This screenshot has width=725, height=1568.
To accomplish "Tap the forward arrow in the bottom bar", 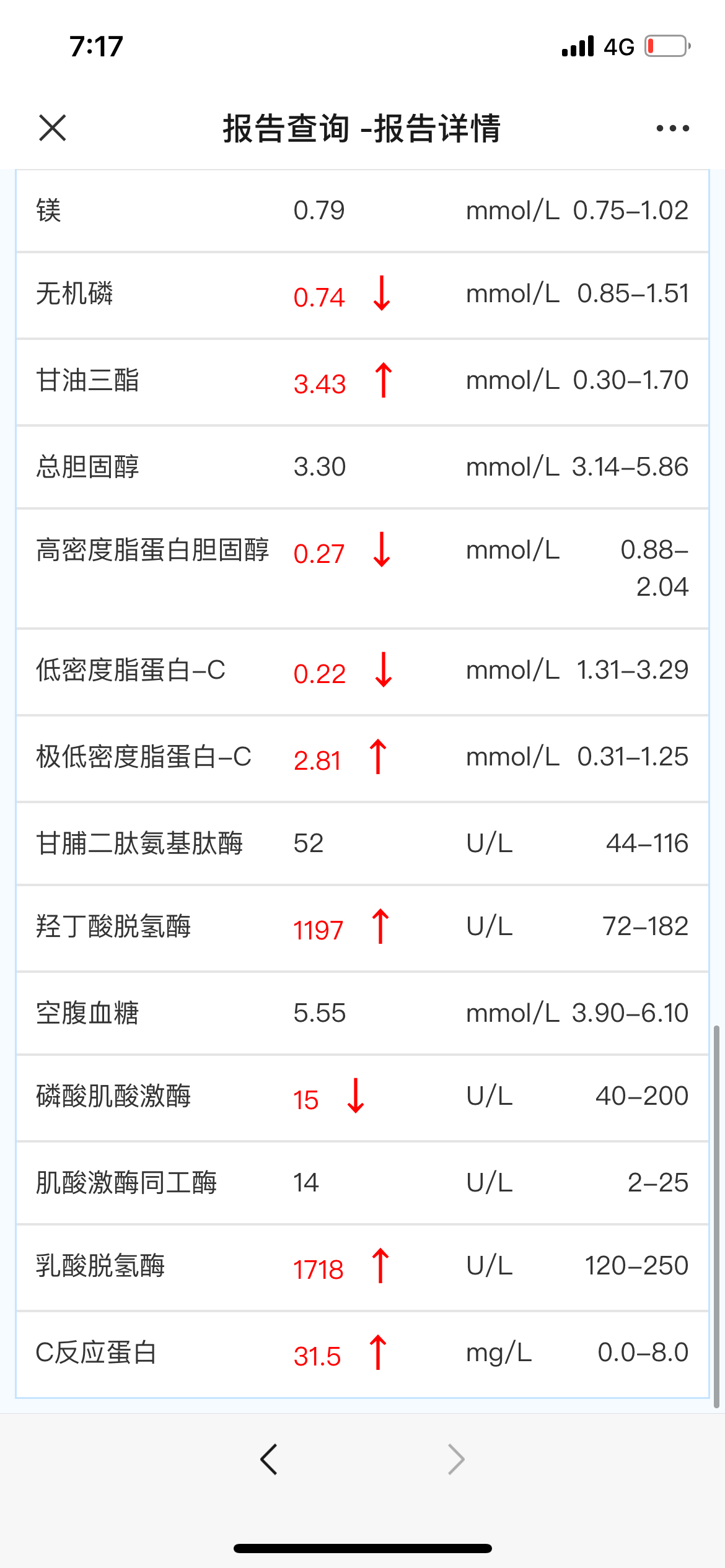I will pyautogui.click(x=456, y=1459).
